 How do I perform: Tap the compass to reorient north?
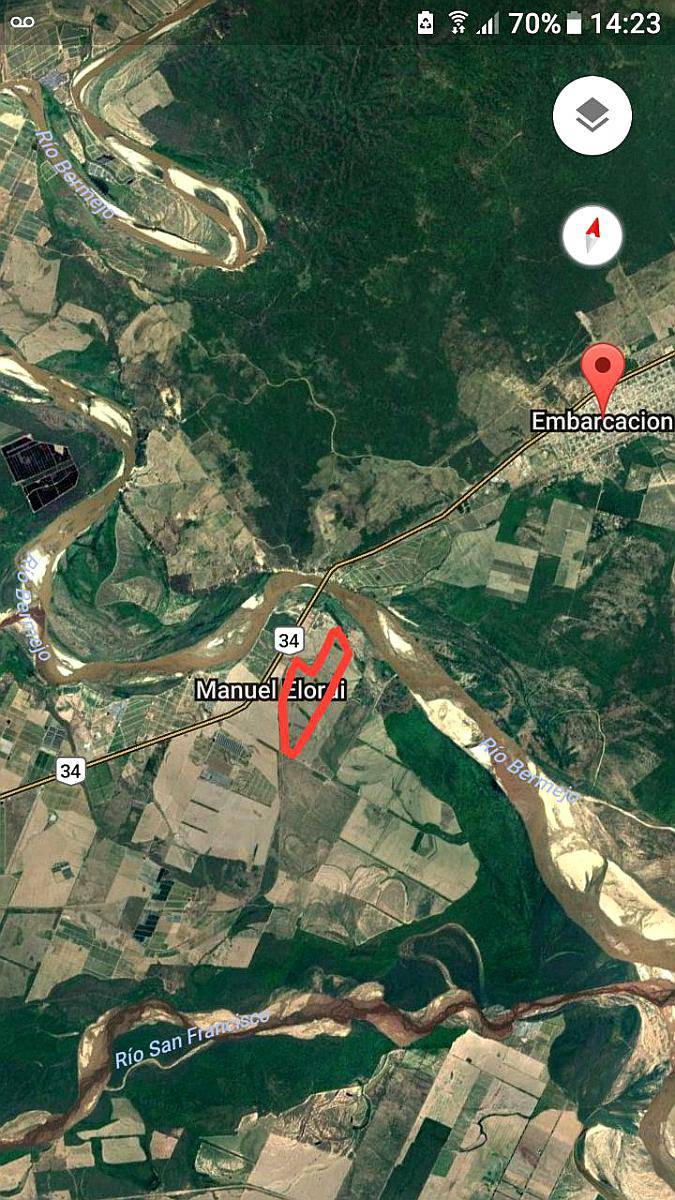[x=592, y=236]
